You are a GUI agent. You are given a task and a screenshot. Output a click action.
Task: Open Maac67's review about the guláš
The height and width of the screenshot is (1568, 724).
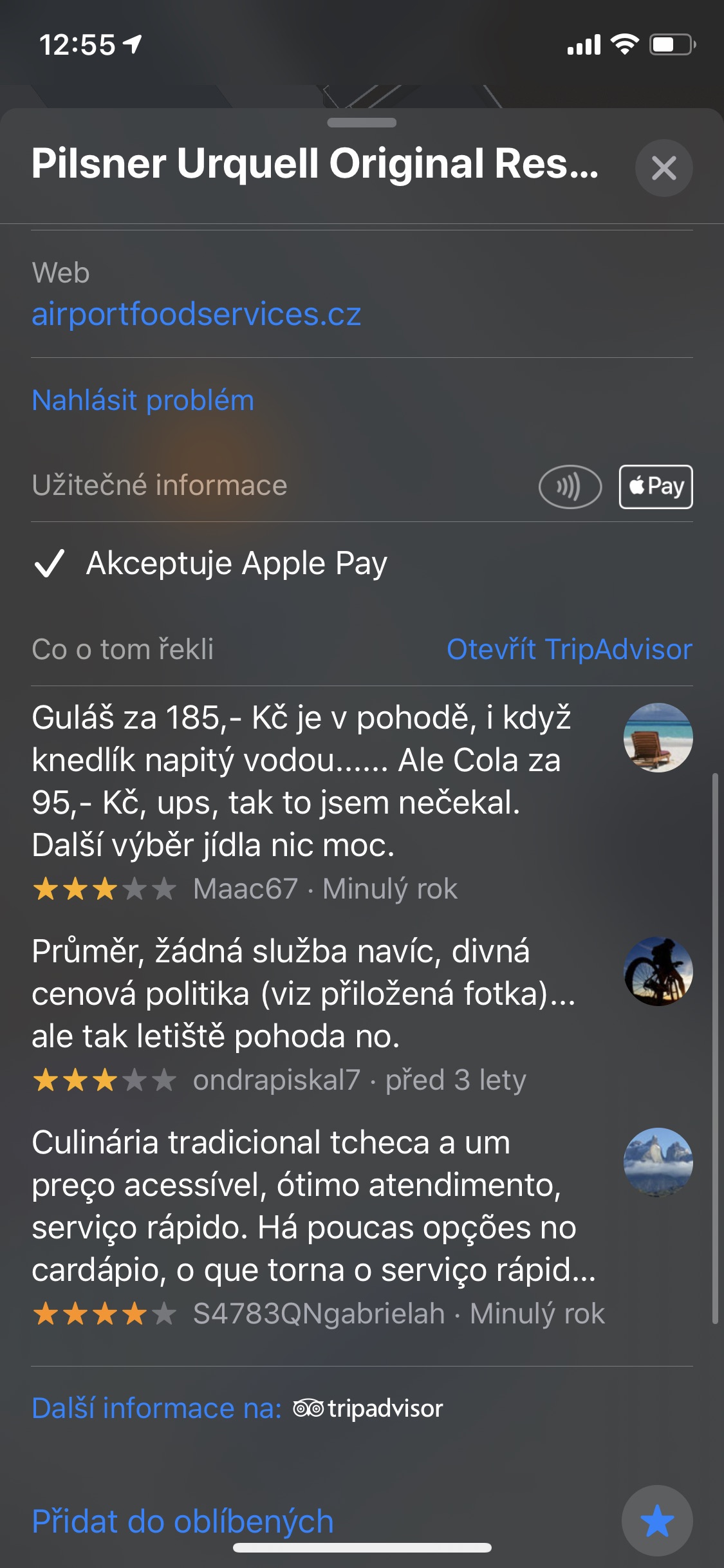tap(301, 781)
